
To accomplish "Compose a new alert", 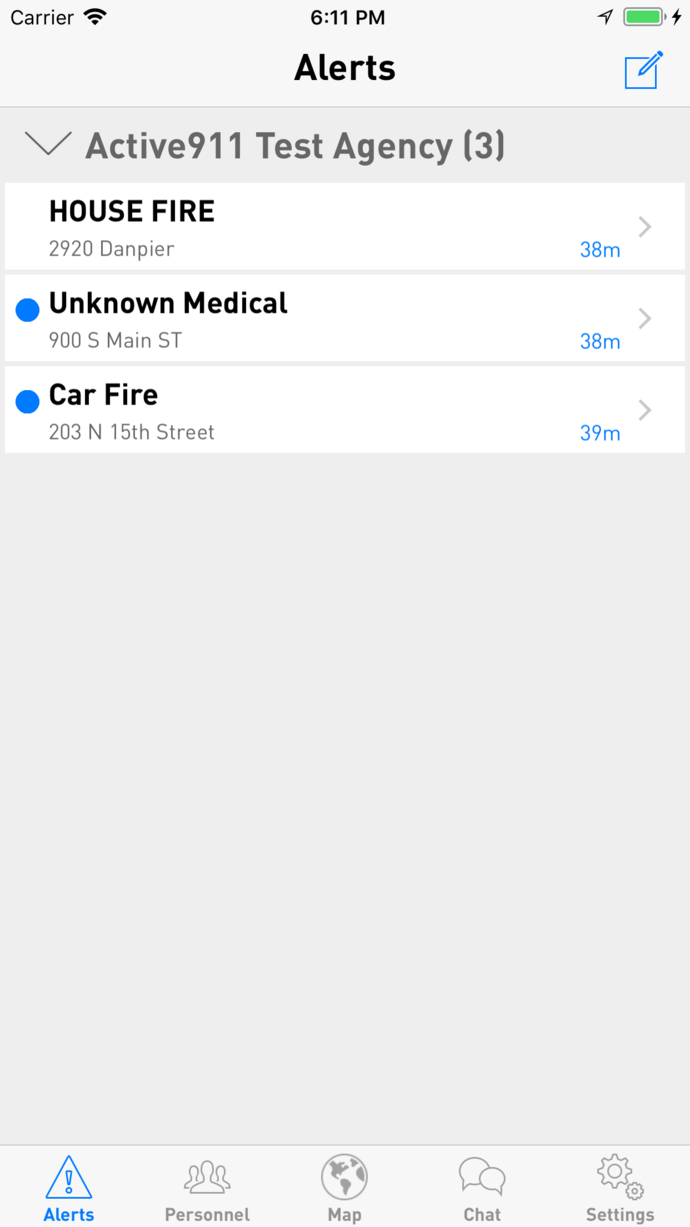I will coord(644,70).
